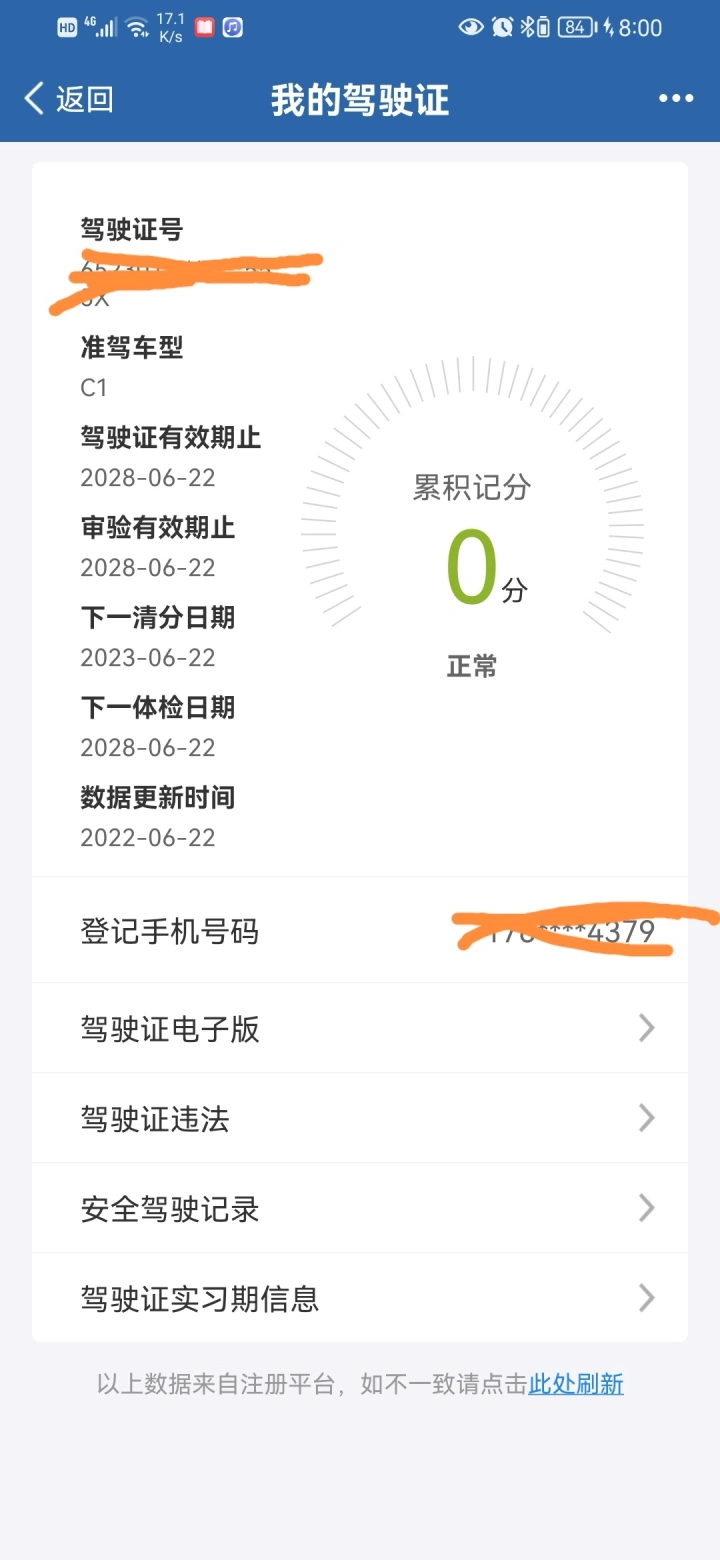View 驾驶证违法 records
720x1560 pixels.
360,1118
